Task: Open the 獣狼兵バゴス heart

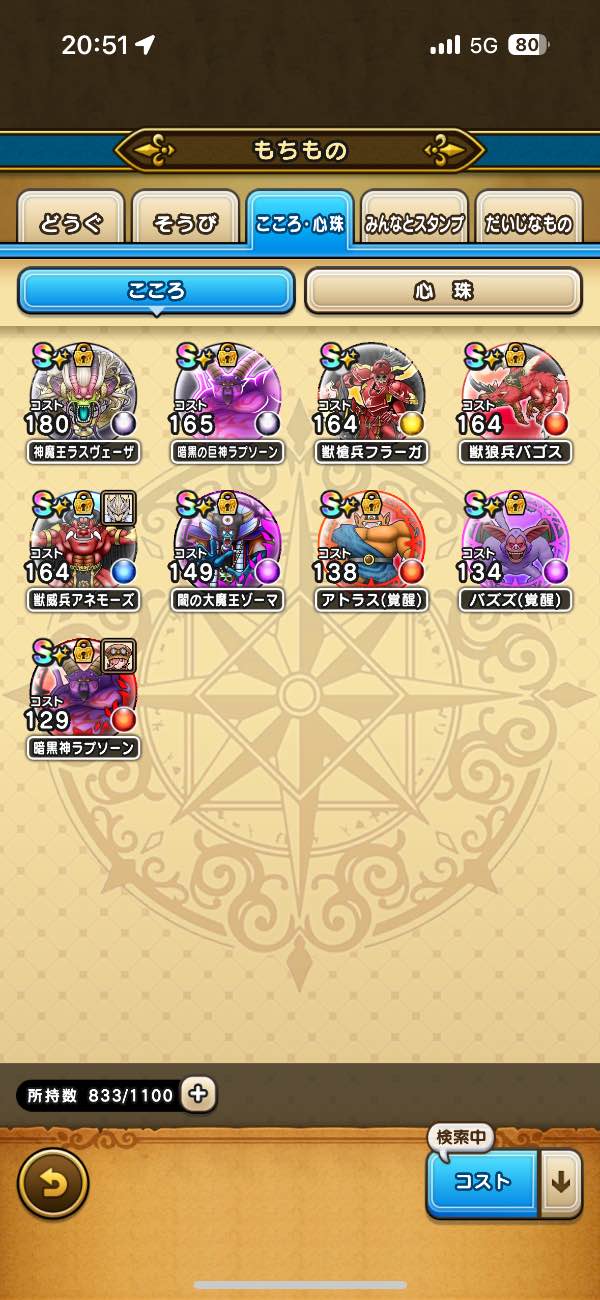Action: [x=516, y=400]
